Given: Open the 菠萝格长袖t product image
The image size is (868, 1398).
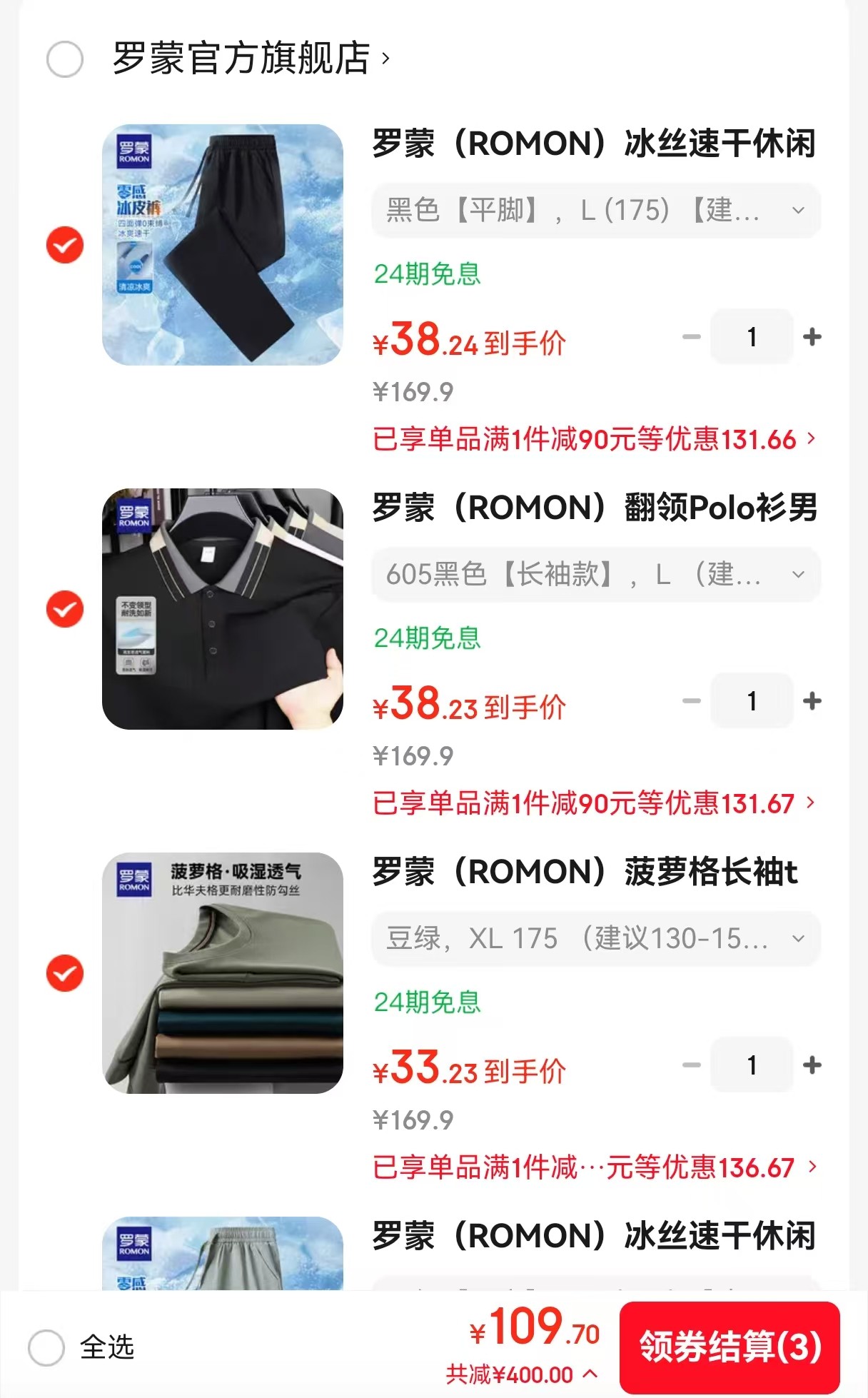Looking at the screenshot, I should coord(223,973).
